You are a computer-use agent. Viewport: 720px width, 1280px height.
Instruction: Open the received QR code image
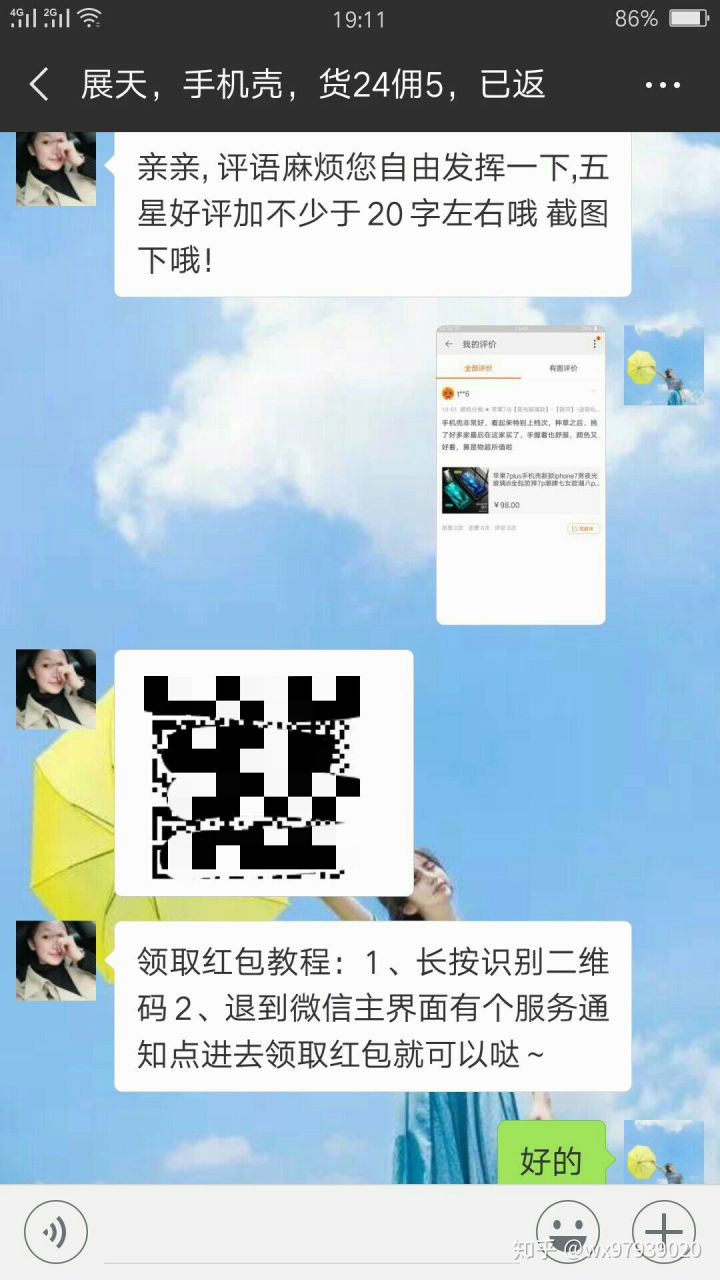[263, 773]
